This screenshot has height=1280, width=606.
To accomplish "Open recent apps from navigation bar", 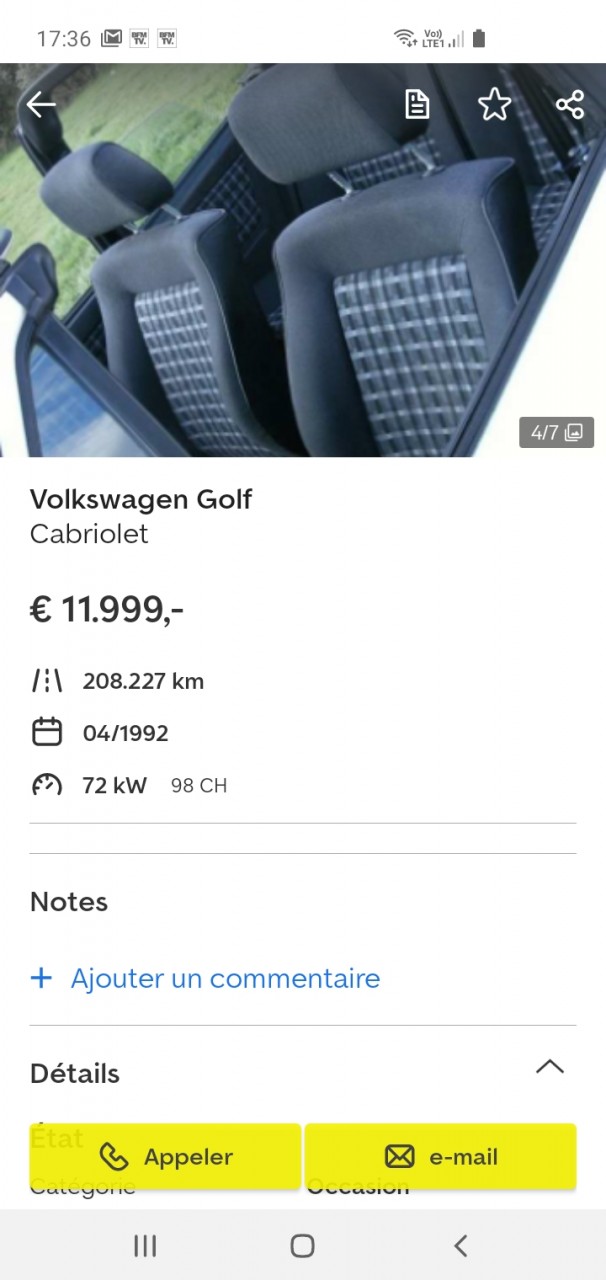I will (145, 1245).
